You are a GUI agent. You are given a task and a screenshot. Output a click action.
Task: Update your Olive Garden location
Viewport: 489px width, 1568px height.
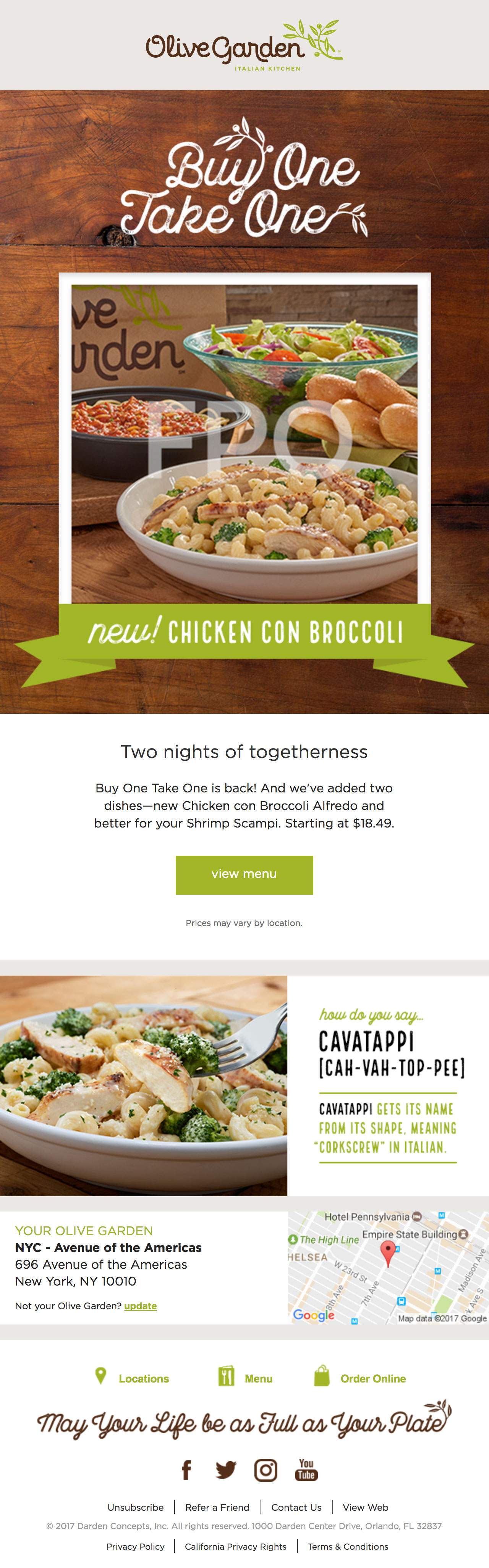140,1306
